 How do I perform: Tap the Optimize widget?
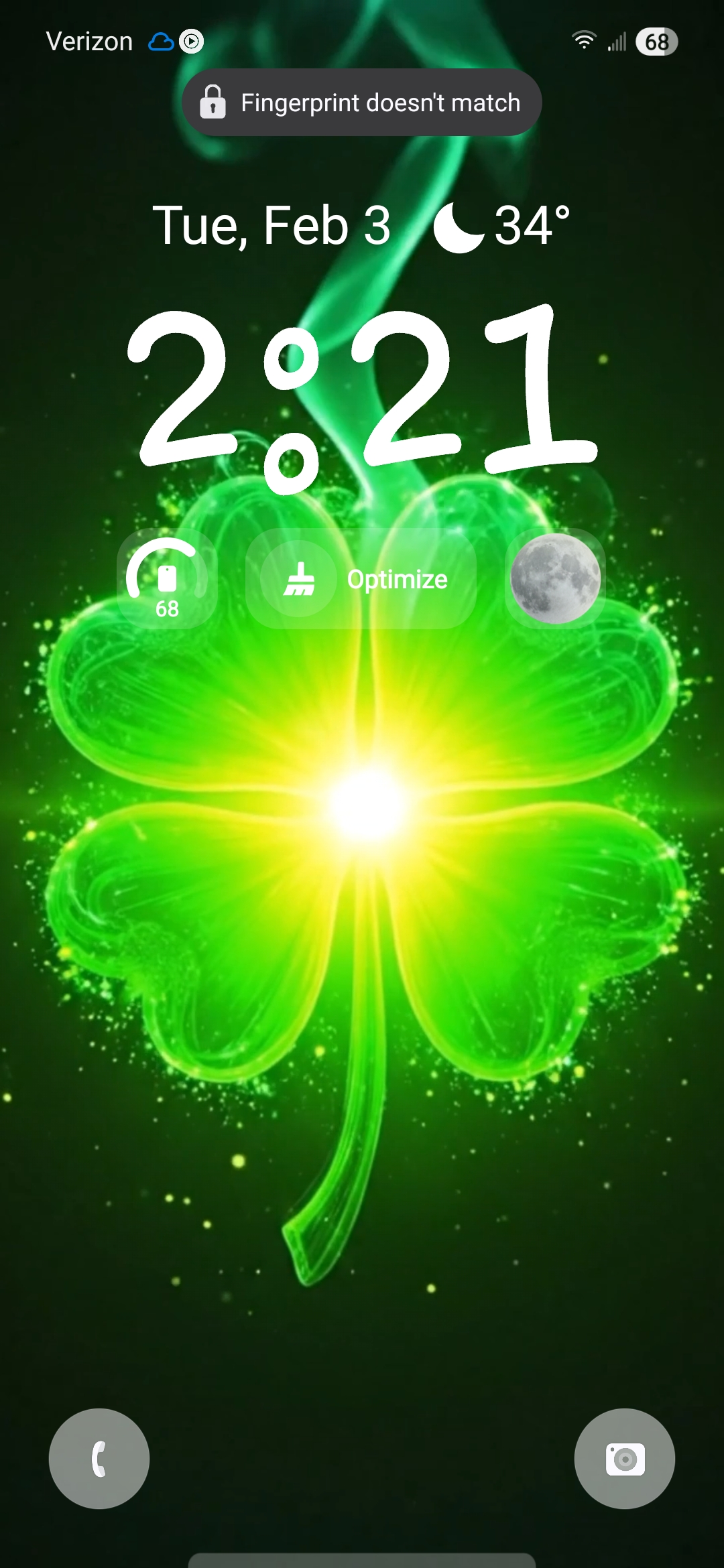(361, 579)
